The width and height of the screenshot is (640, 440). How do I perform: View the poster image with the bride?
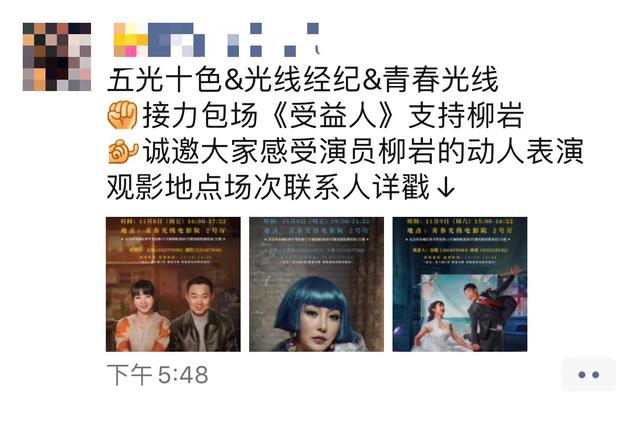click(459, 284)
